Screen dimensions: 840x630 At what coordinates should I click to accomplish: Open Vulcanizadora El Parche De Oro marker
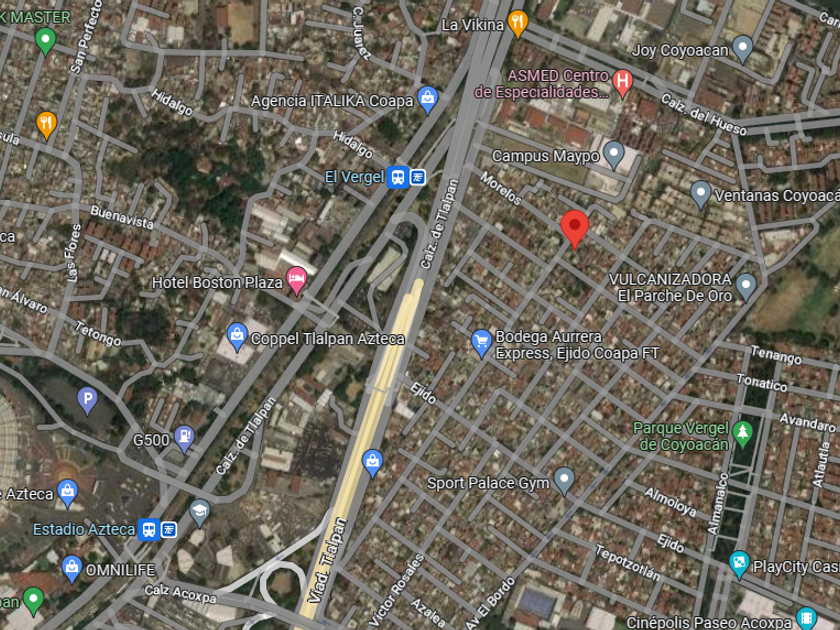(746, 287)
